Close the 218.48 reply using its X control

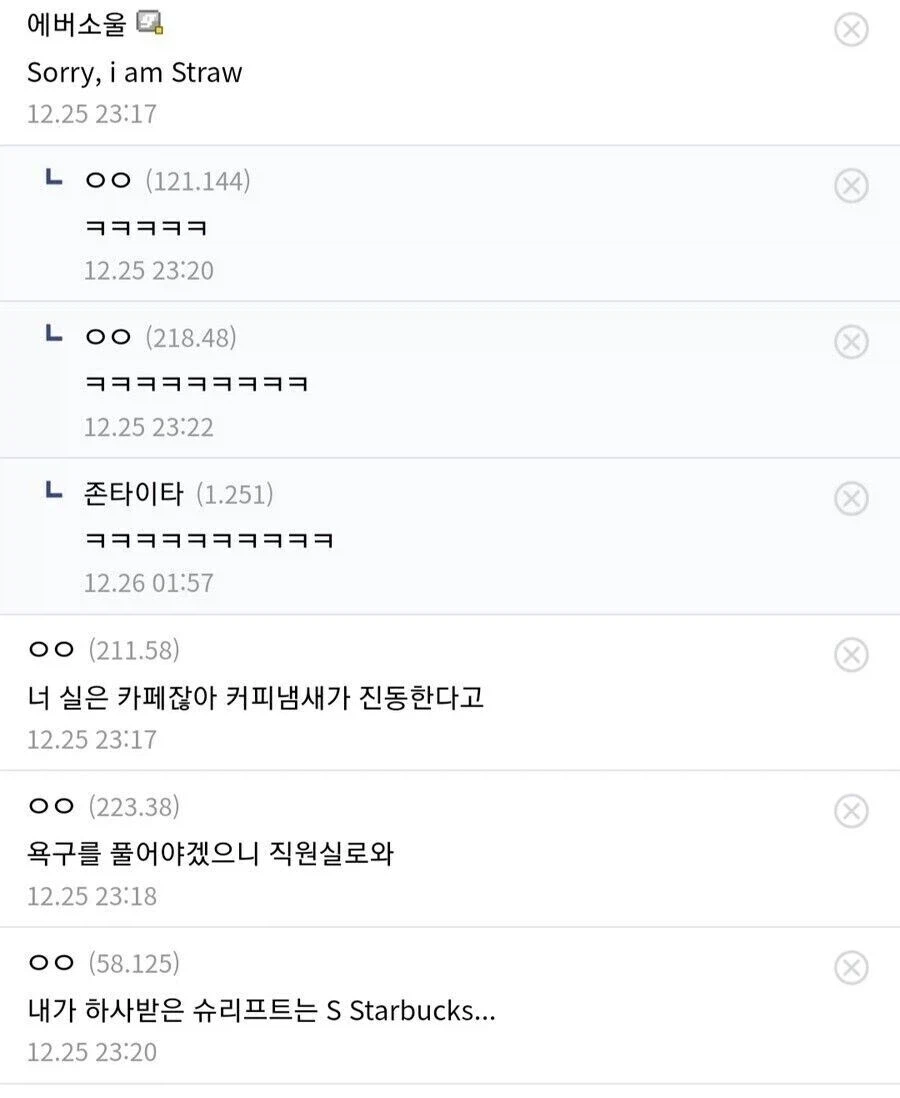[851, 342]
